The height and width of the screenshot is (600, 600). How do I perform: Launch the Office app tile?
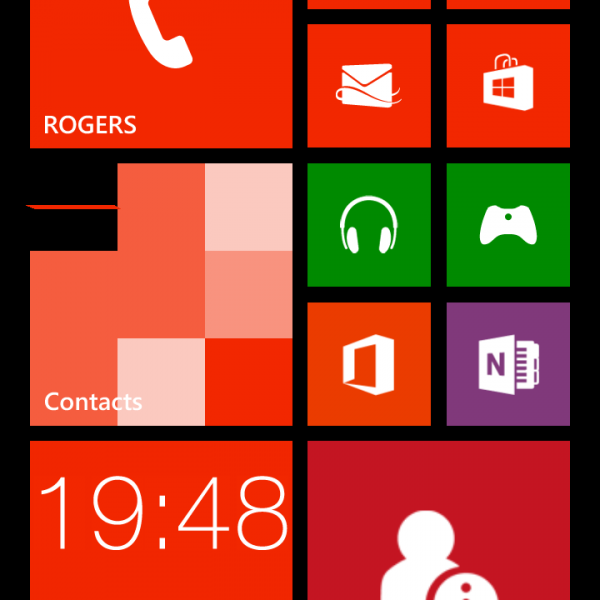369,364
